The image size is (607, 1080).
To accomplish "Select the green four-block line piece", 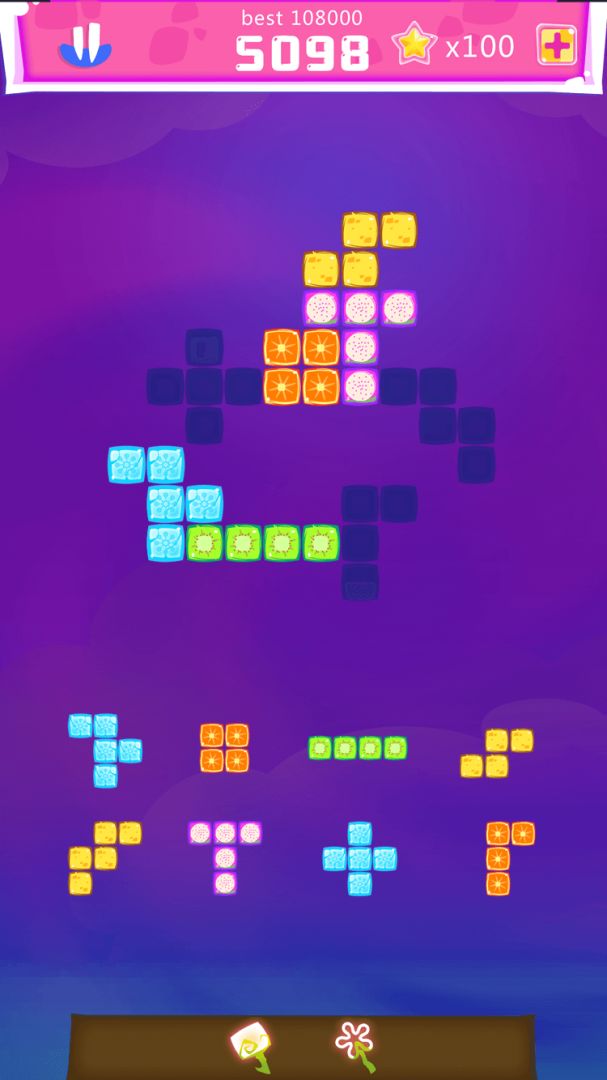I will 357,748.
